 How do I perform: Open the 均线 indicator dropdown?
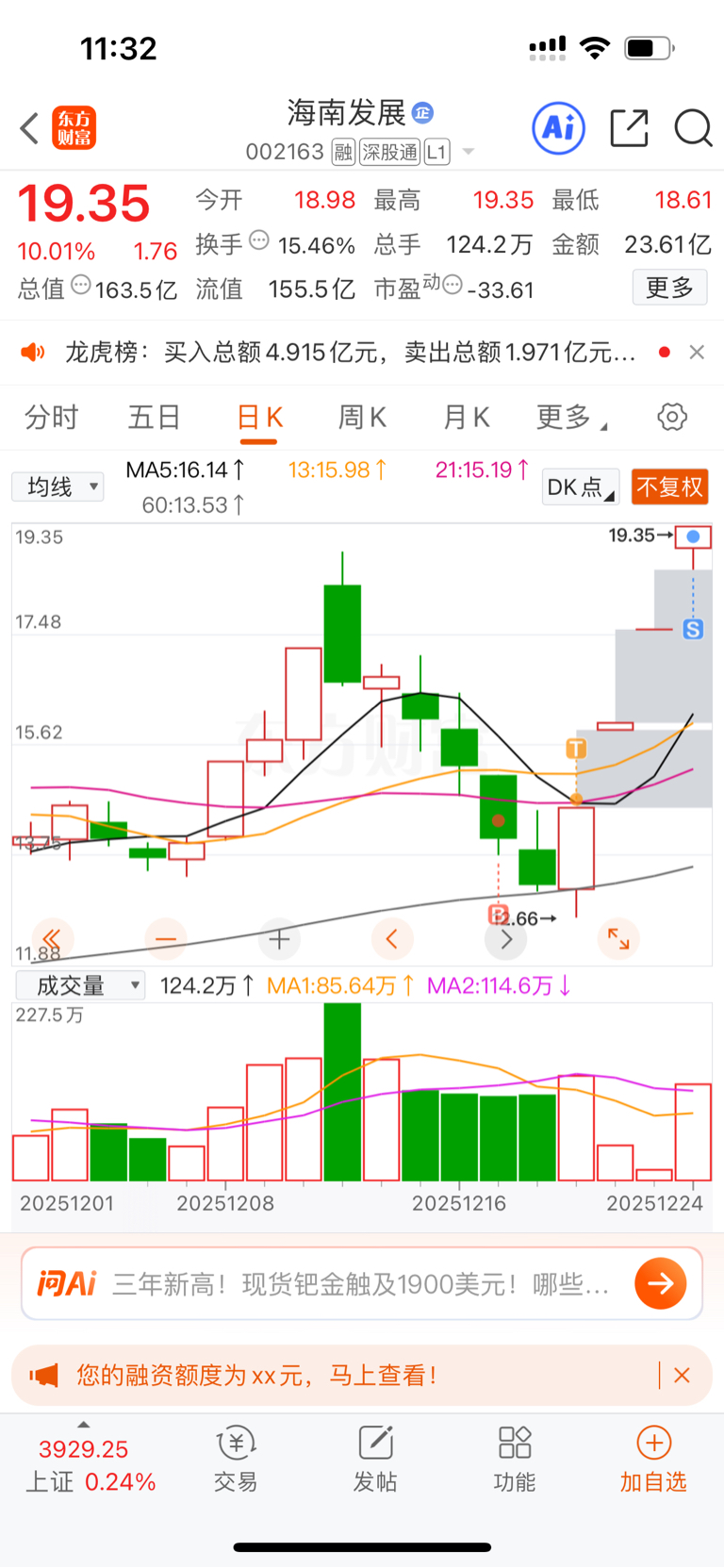58,487
